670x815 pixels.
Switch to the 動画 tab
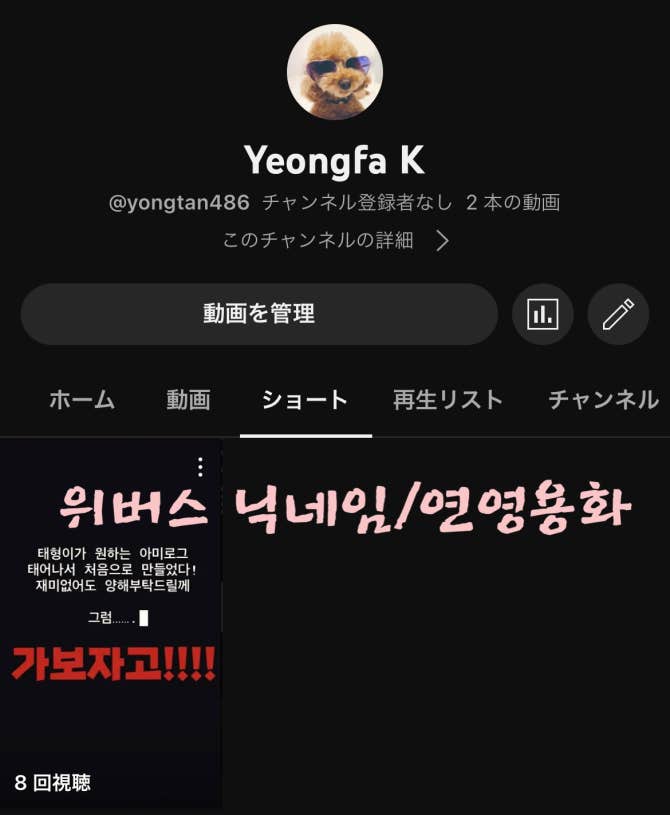[188, 400]
